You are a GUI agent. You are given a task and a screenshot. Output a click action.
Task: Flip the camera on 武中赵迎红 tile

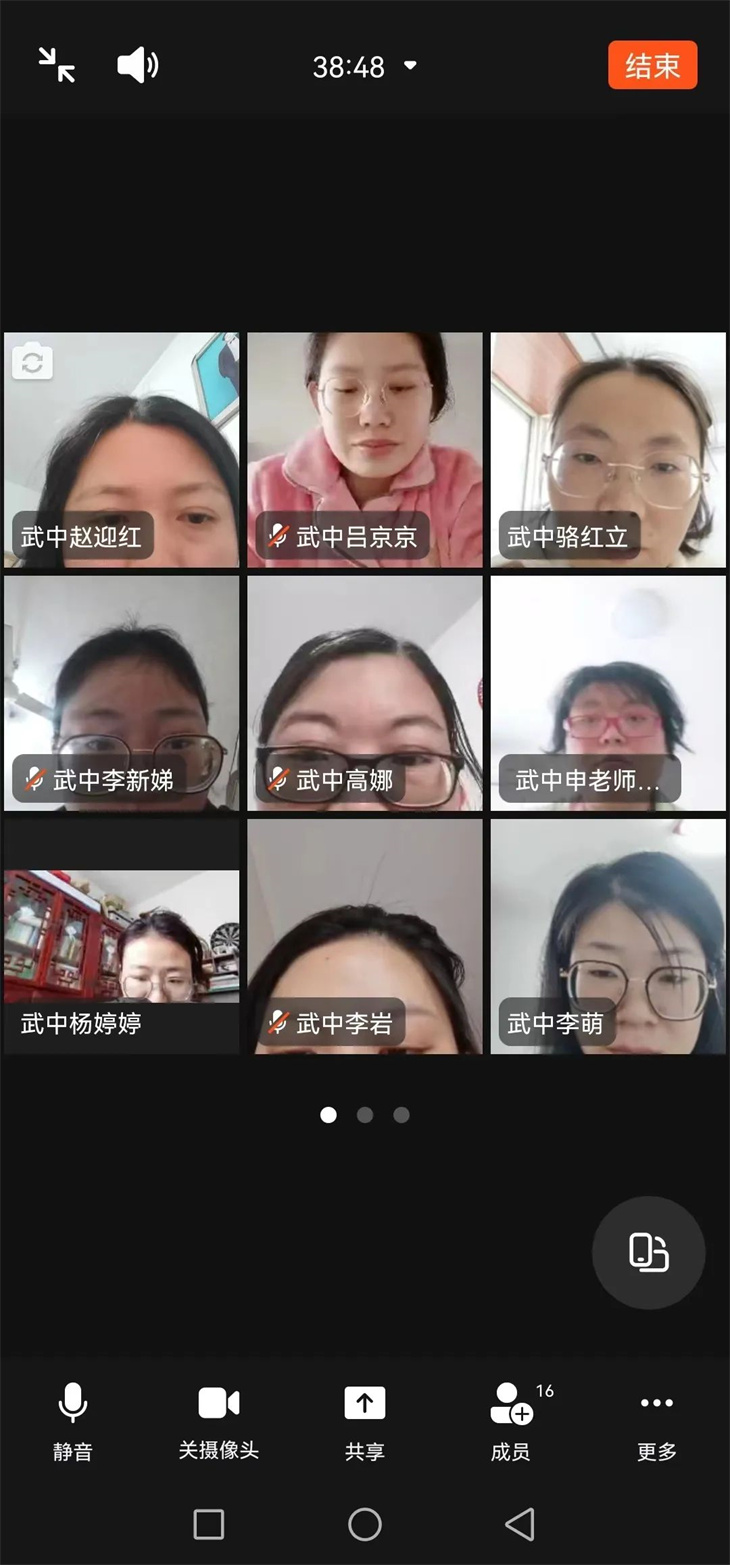click(x=31, y=361)
